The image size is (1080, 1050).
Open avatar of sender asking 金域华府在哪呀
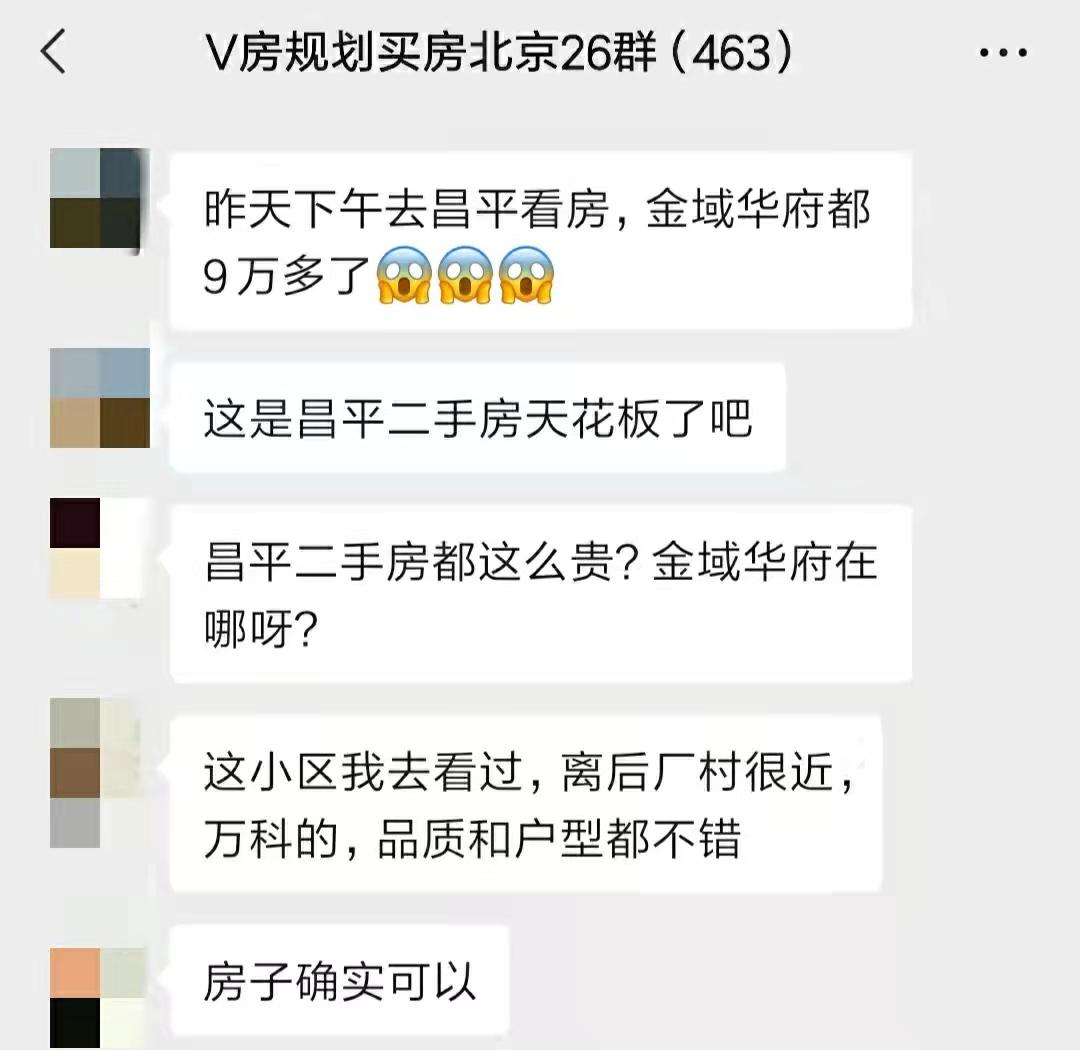100,548
